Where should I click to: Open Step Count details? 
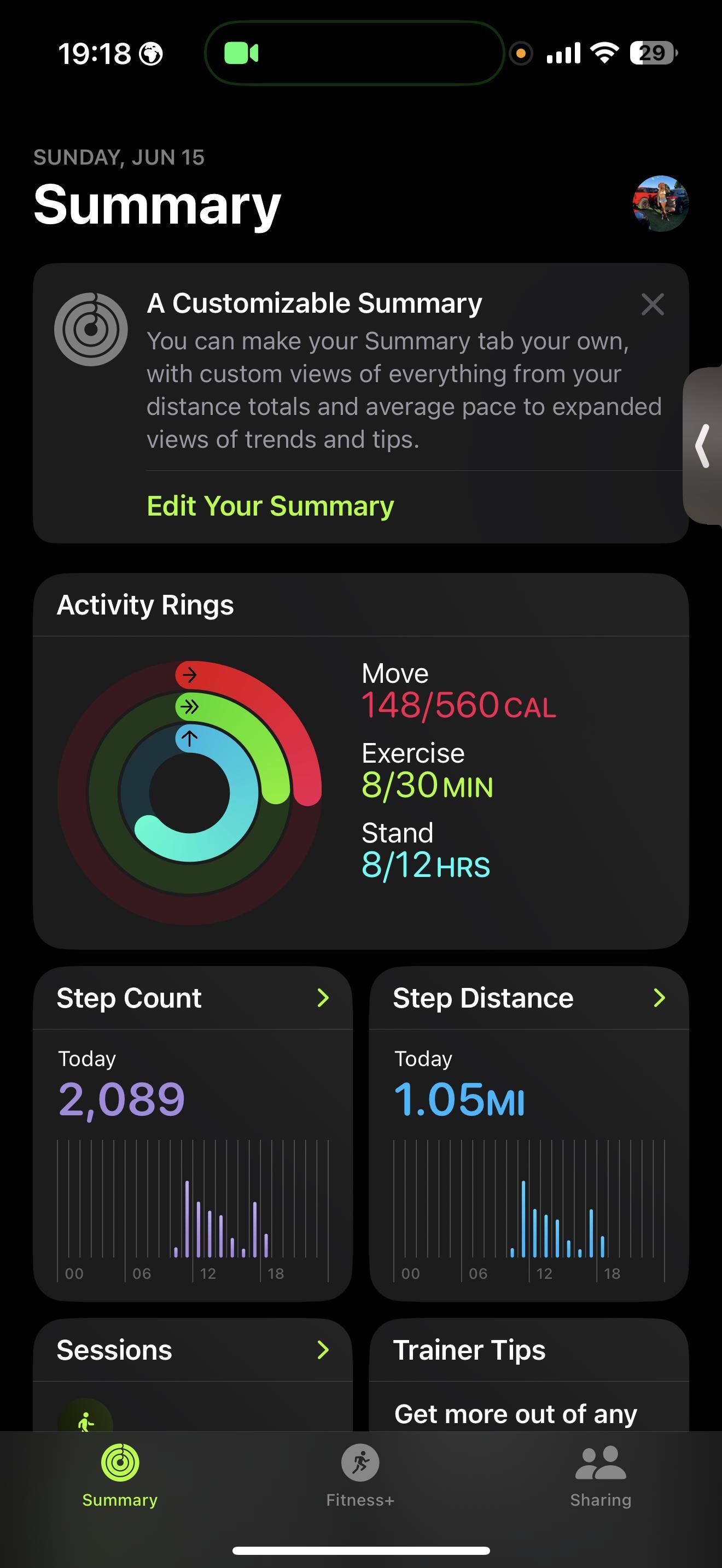pyautogui.click(x=193, y=998)
